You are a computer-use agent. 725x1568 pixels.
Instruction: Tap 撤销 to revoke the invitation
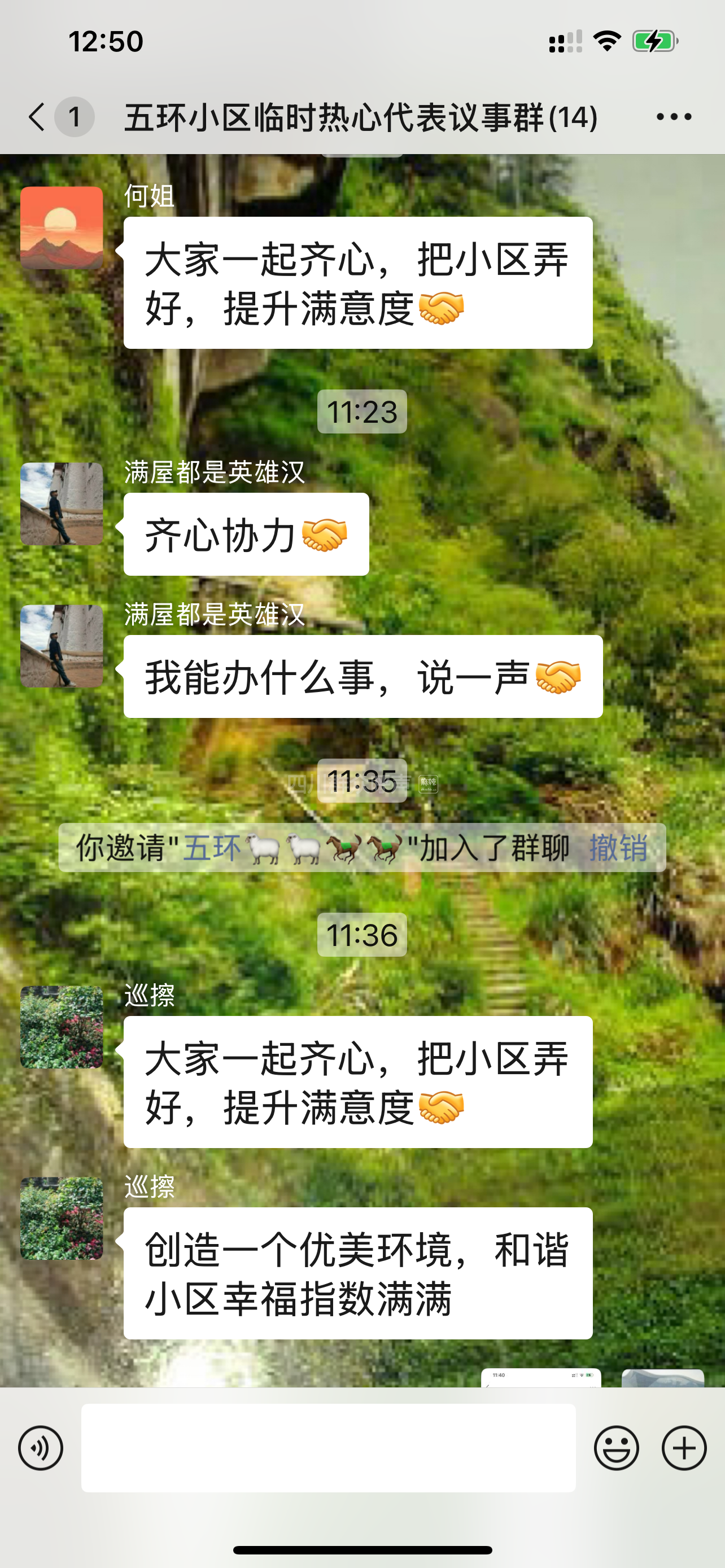tap(617, 848)
